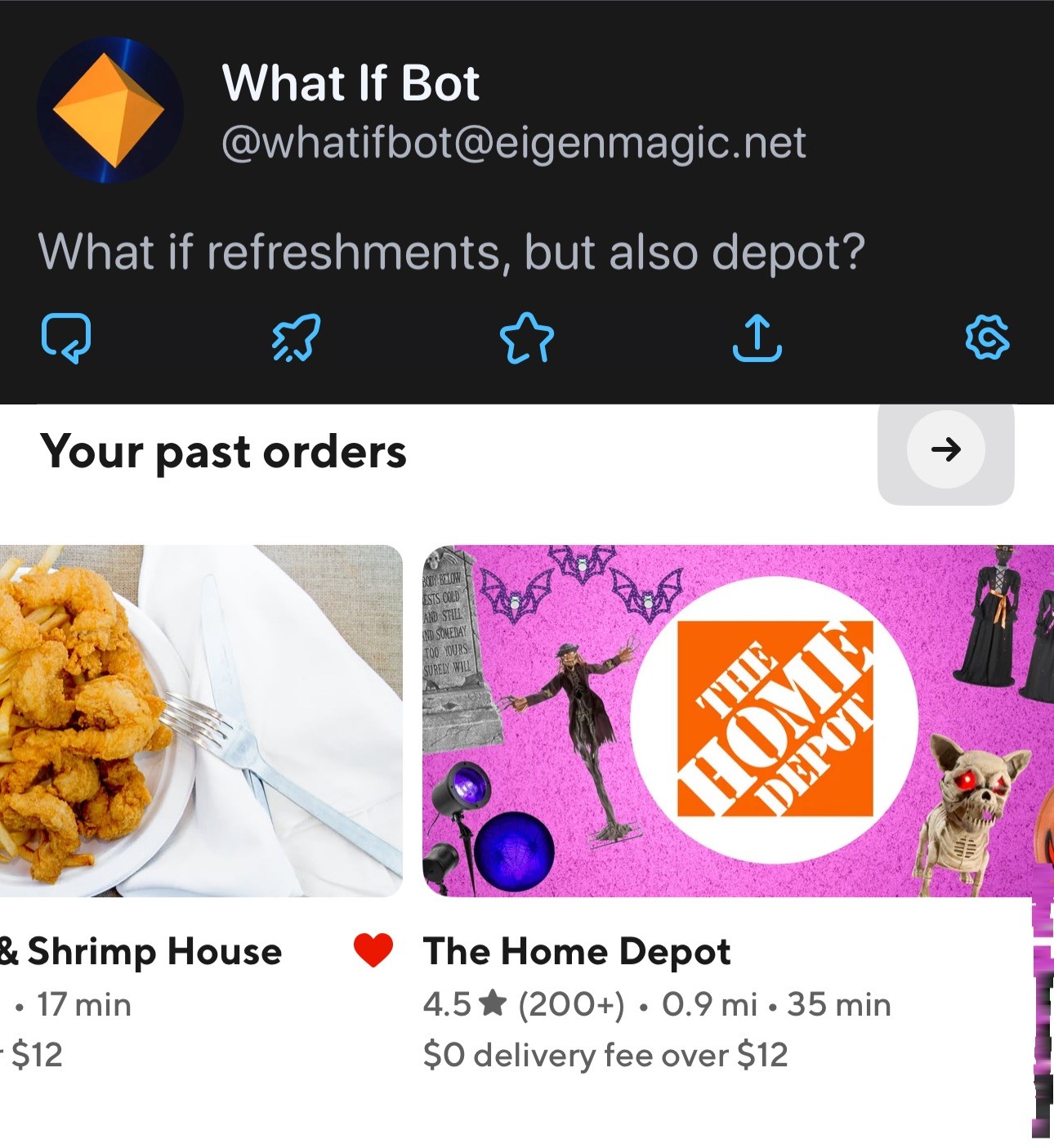Boost the post with the rocket icon
The width and height of the screenshot is (1054, 1148).
tap(296, 337)
